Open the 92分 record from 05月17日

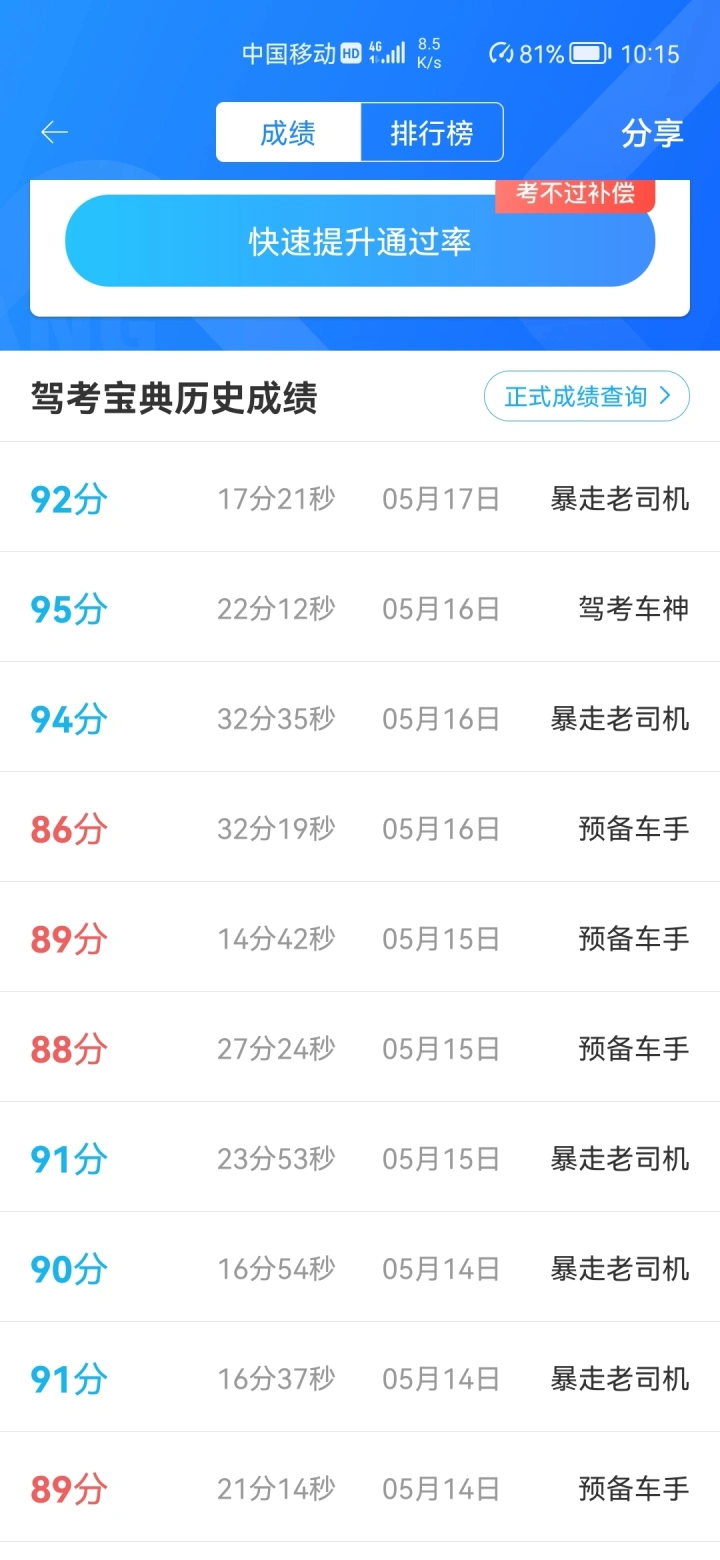click(360, 498)
